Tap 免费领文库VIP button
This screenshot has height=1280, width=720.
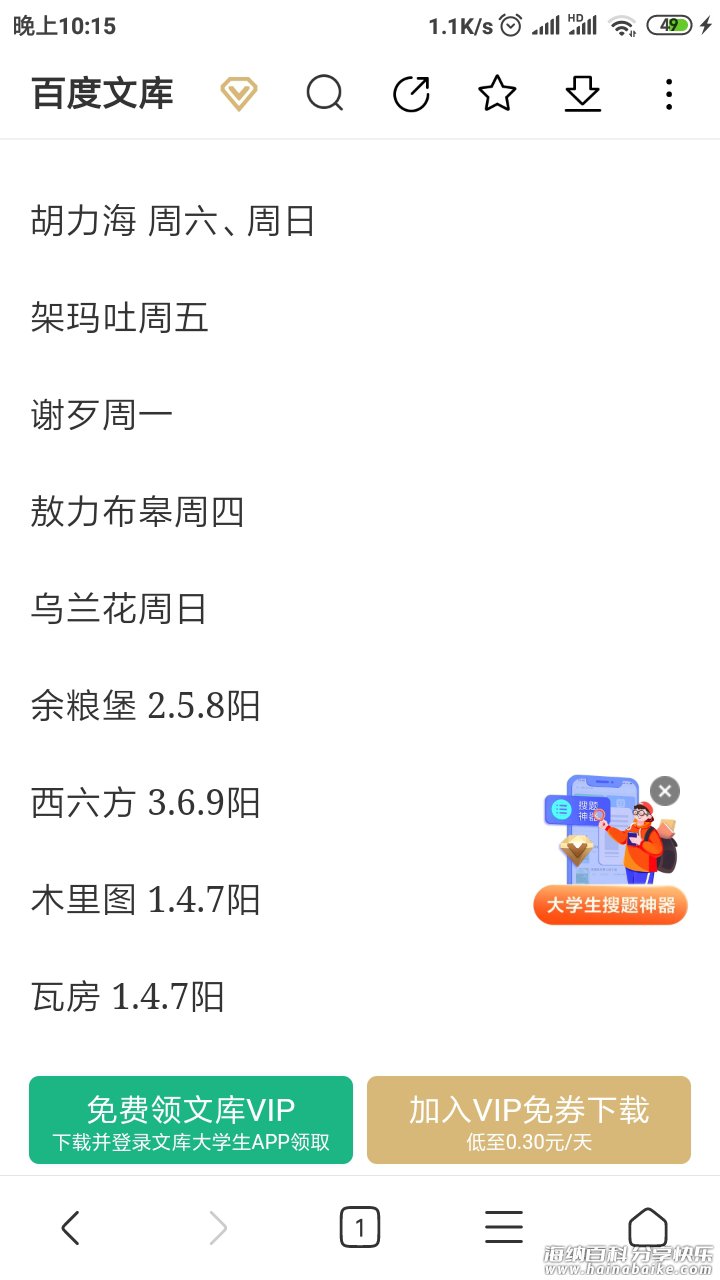click(191, 1120)
